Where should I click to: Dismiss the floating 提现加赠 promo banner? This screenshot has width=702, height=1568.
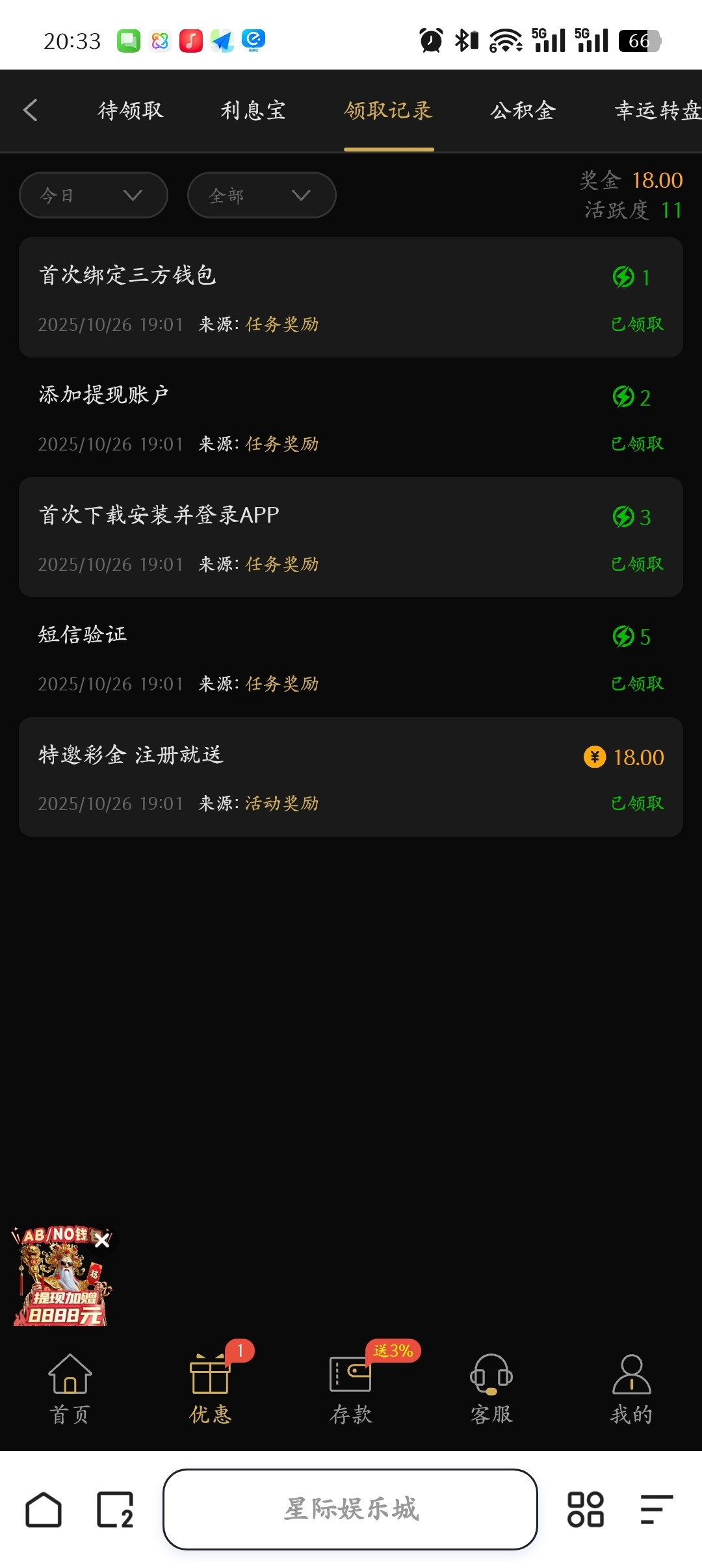pos(102,1241)
